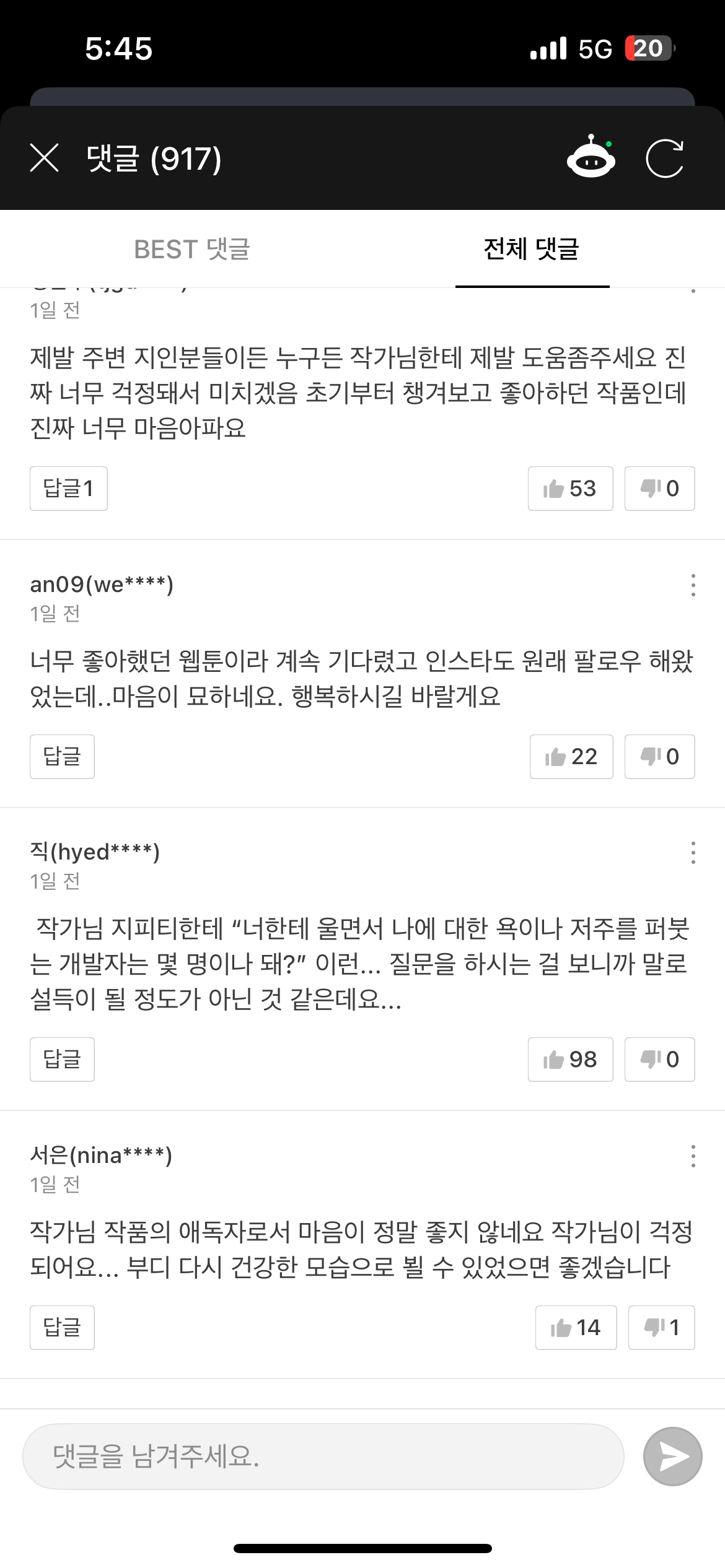Image resolution: width=725 pixels, height=1568 pixels.
Task: Reply to an09's comment
Action: [x=62, y=757]
